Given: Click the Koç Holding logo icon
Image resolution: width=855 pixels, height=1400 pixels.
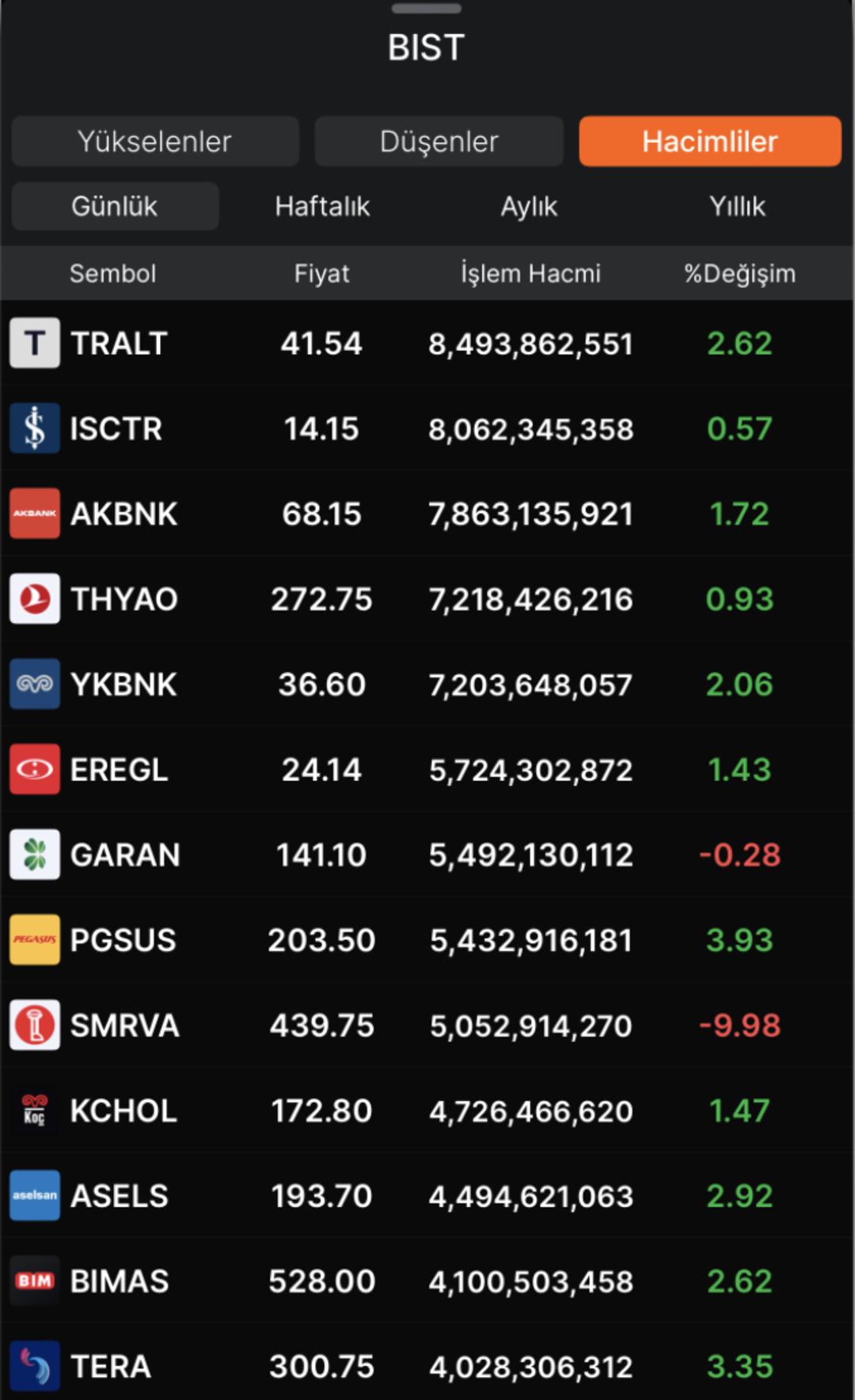Looking at the screenshot, I should pos(35,1110).
